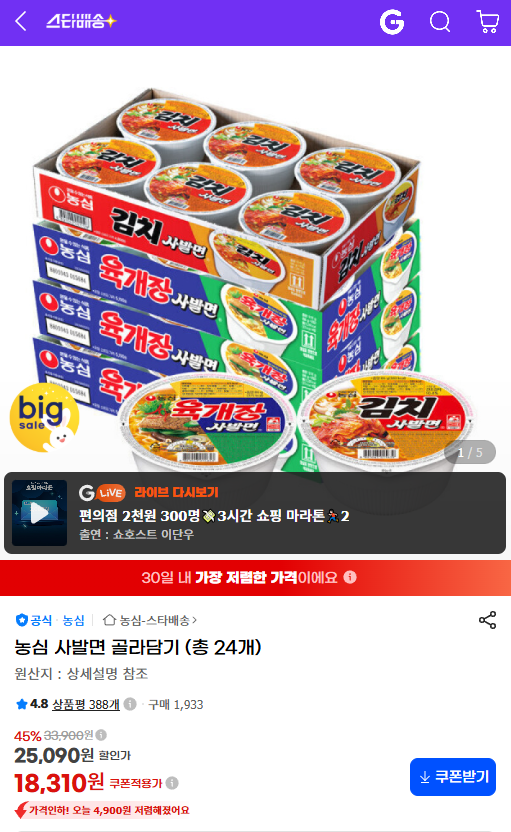Show info icon next to review count
Viewport: 511px width, 832px height.
(130, 704)
